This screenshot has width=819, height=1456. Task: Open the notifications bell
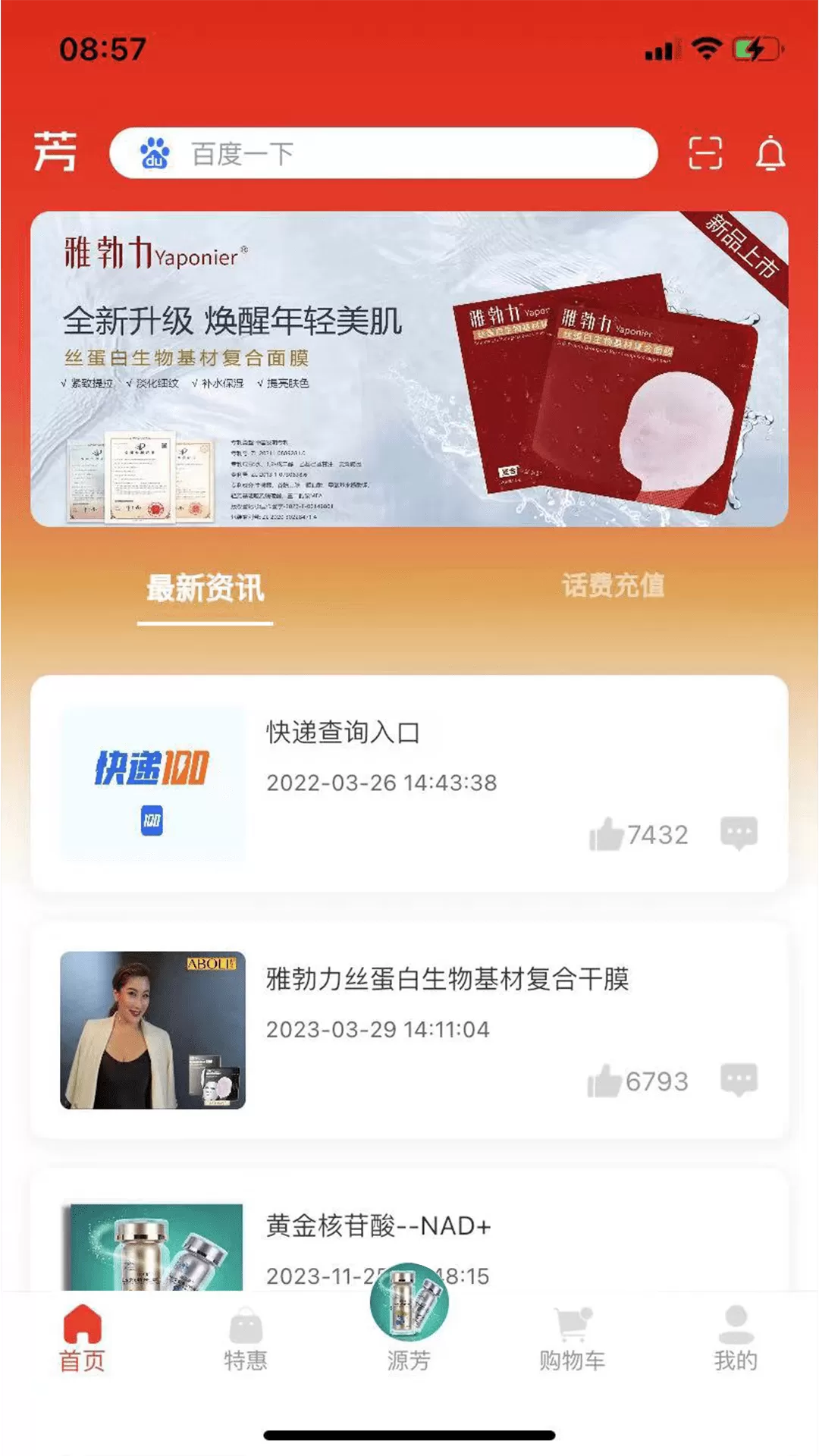pyautogui.click(x=770, y=153)
